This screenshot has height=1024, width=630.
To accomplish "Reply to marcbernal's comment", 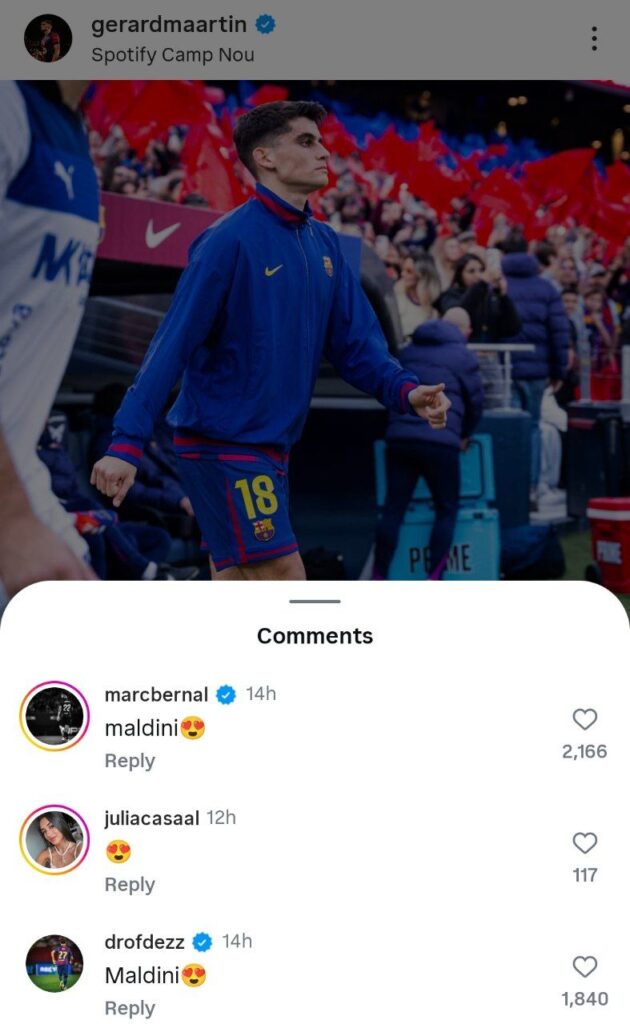I will click(130, 761).
